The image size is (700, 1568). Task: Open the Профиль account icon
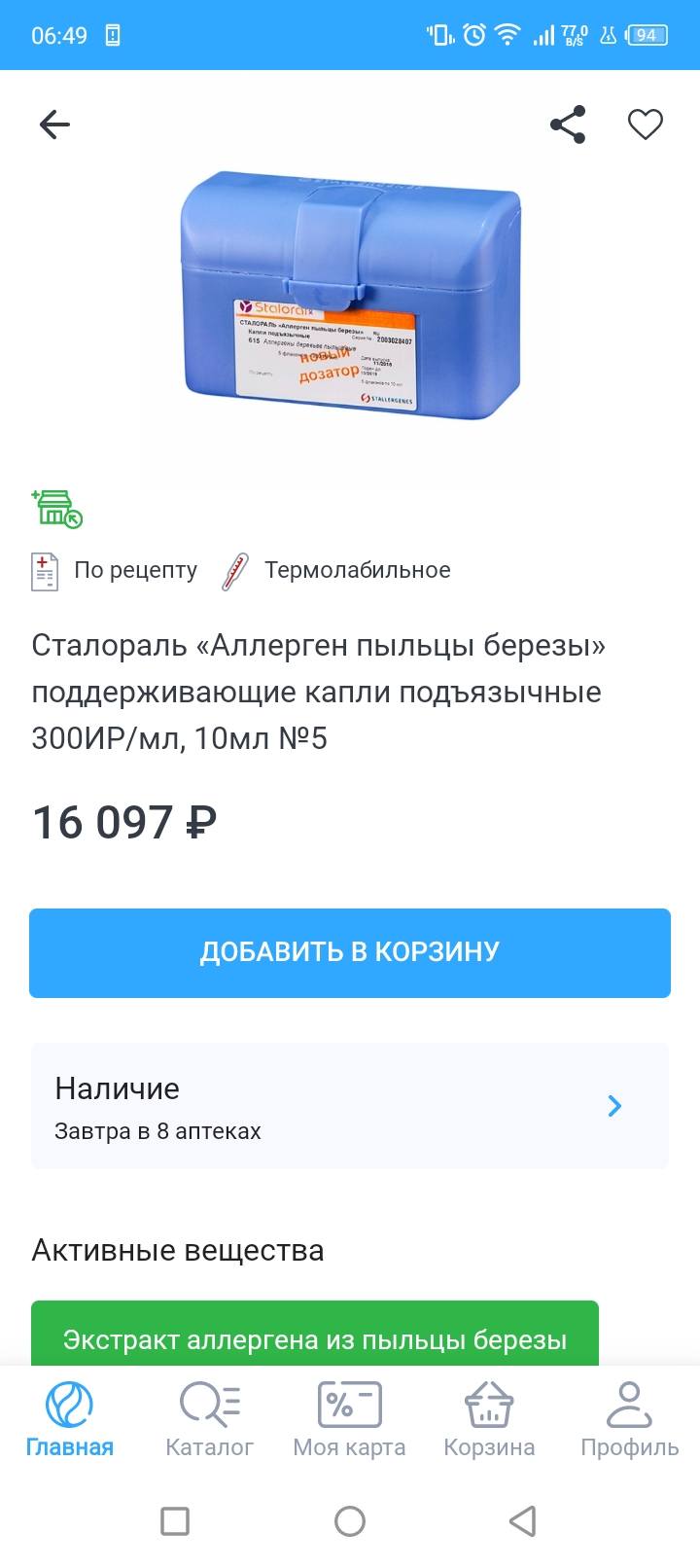coord(627,1406)
